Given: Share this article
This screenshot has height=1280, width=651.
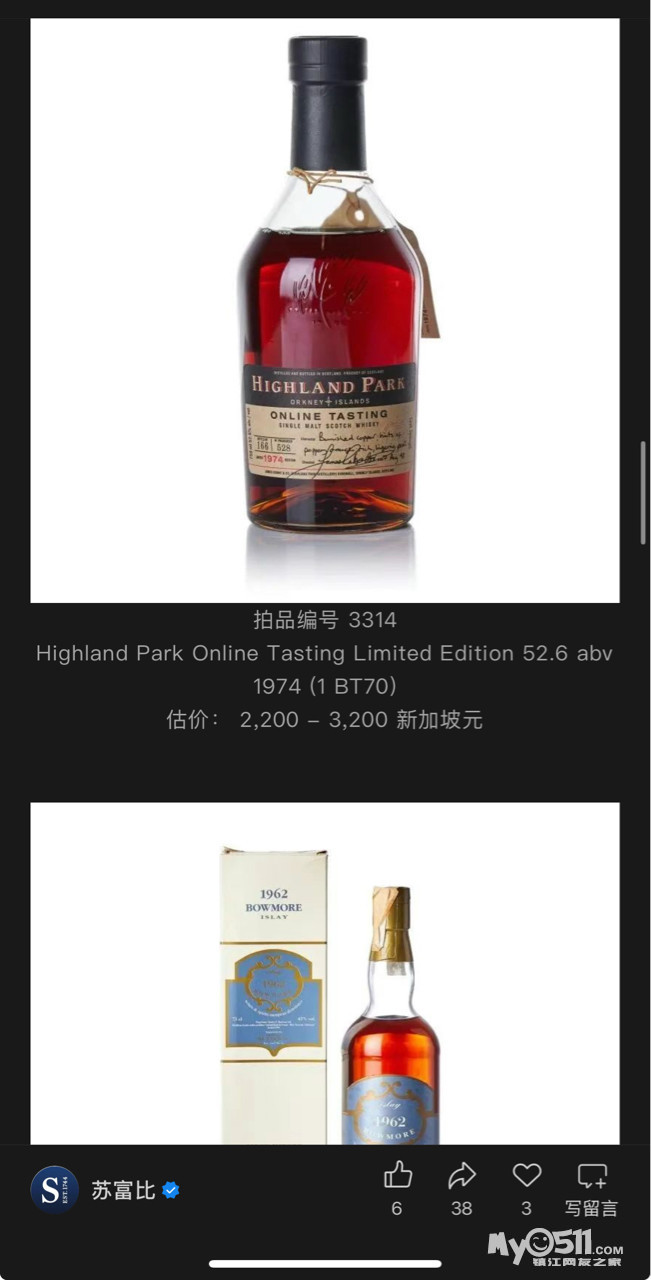Looking at the screenshot, I should tap(461, 1176).
